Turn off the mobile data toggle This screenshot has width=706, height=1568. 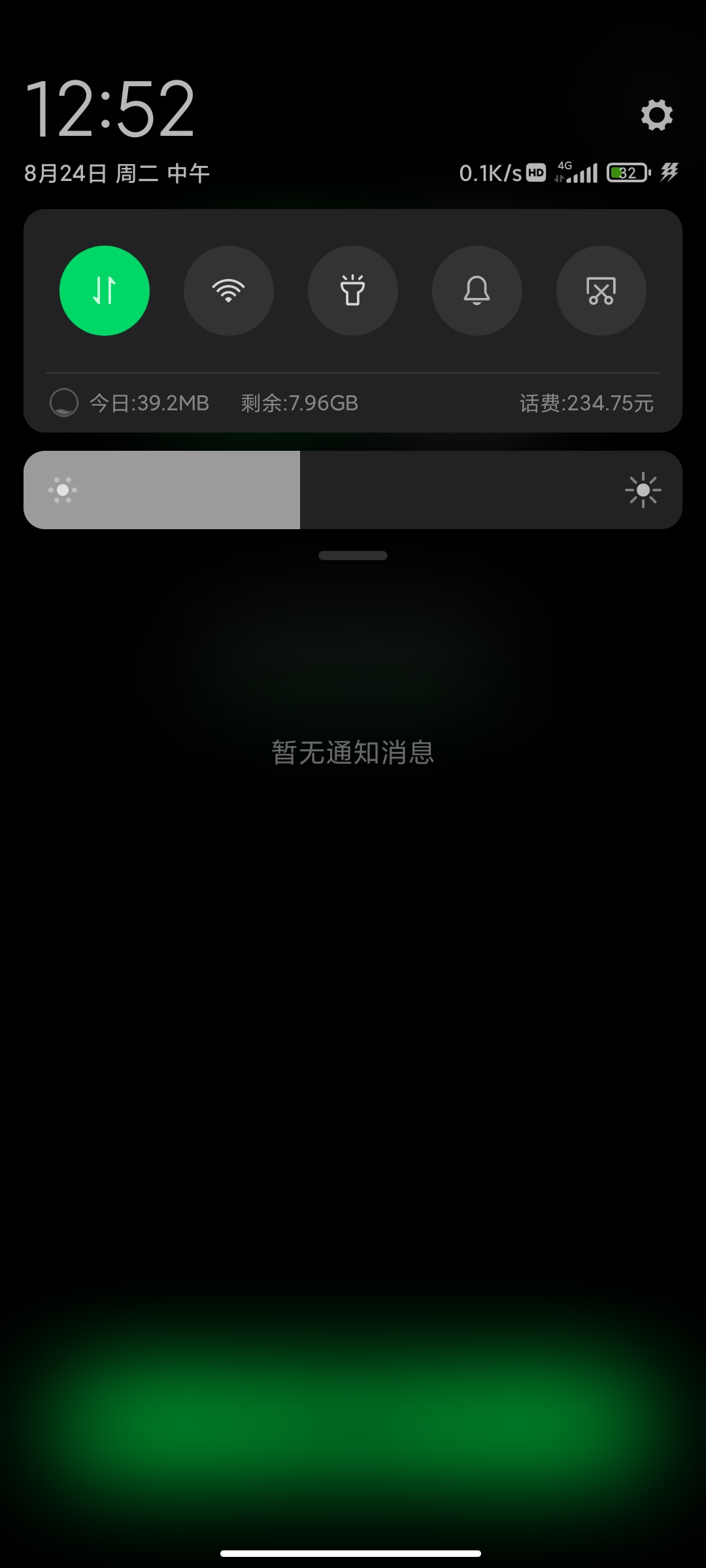105,291
